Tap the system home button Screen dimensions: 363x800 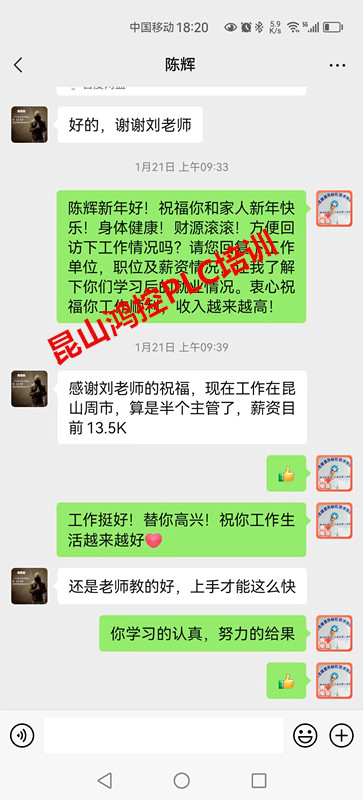pos(181,780)
